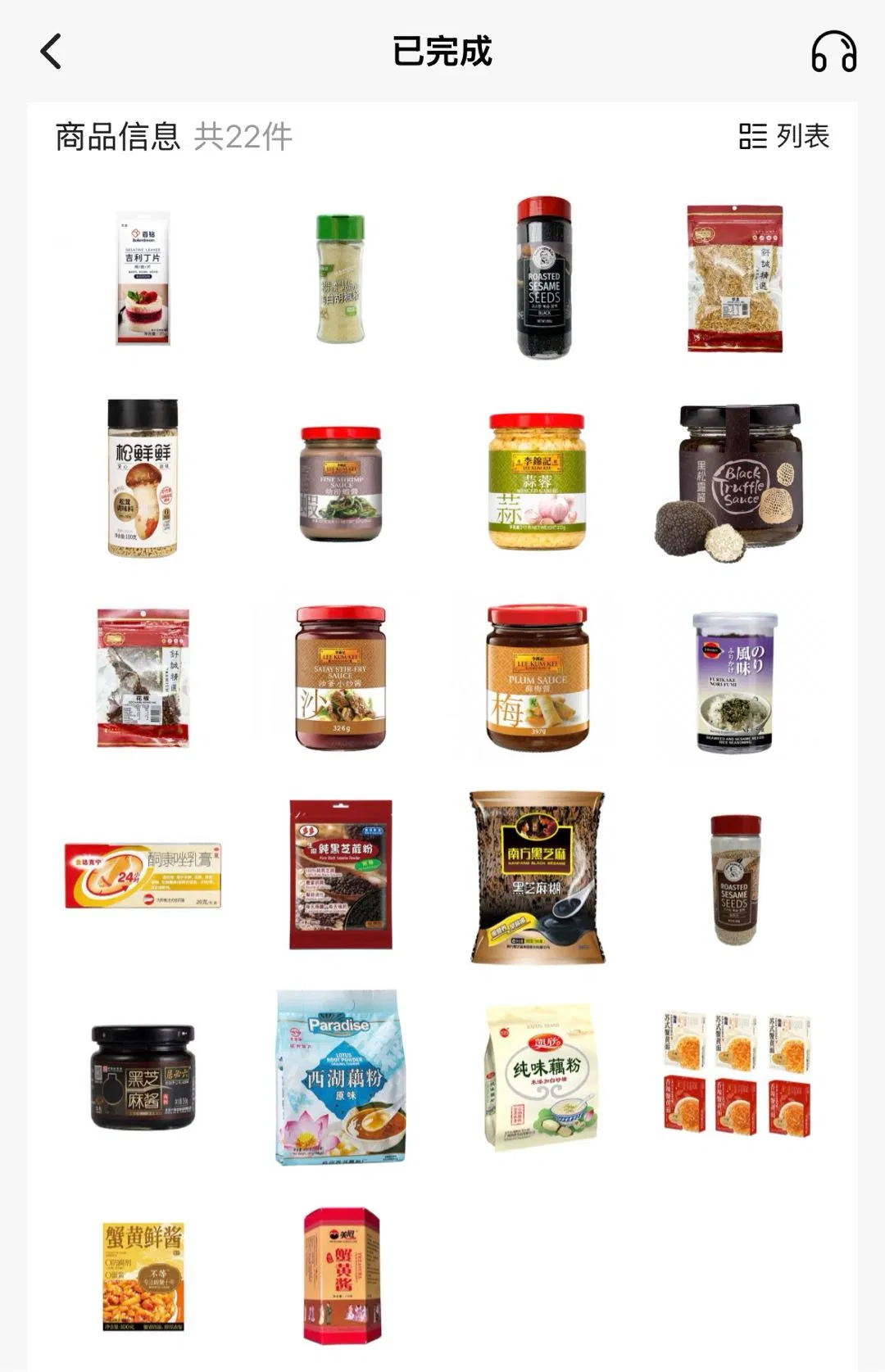Open the green-cap 白胡椒粉 pepper bottle
The image size is (885, 1372).
340,278
